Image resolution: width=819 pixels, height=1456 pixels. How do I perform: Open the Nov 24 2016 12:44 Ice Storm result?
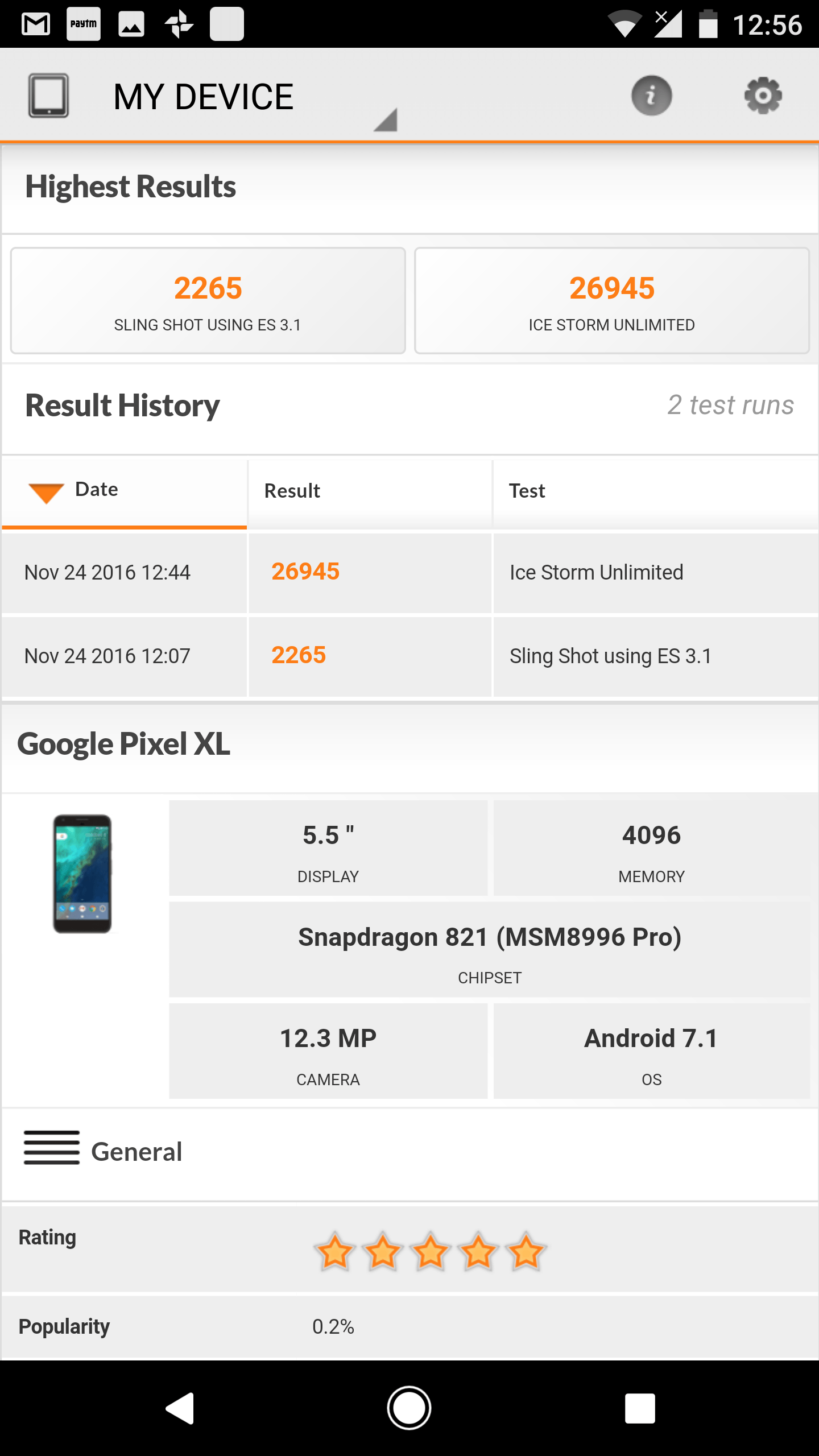409,573
